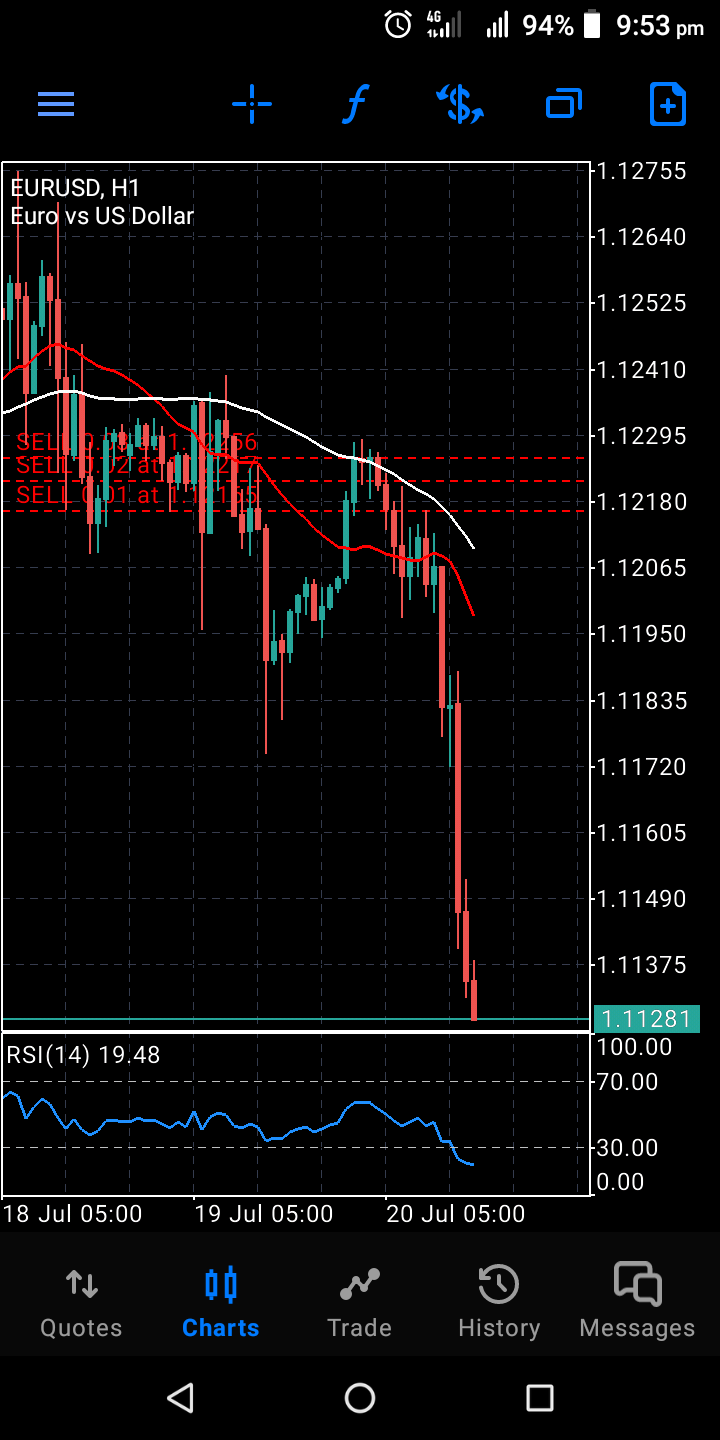Open the Messages tab

pyautogui.click(x=637, y=1301)
